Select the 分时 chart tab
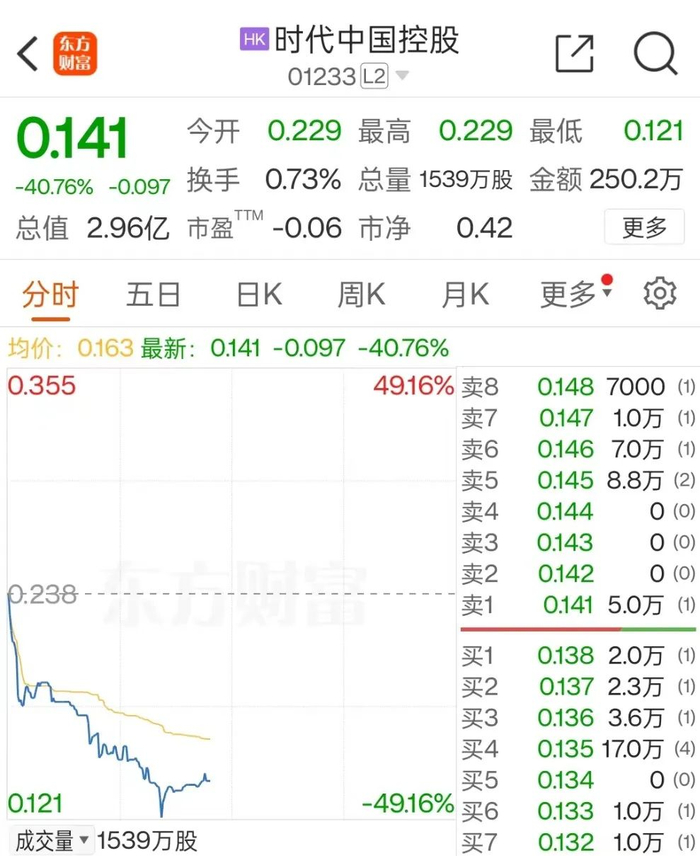 (51, 295)
